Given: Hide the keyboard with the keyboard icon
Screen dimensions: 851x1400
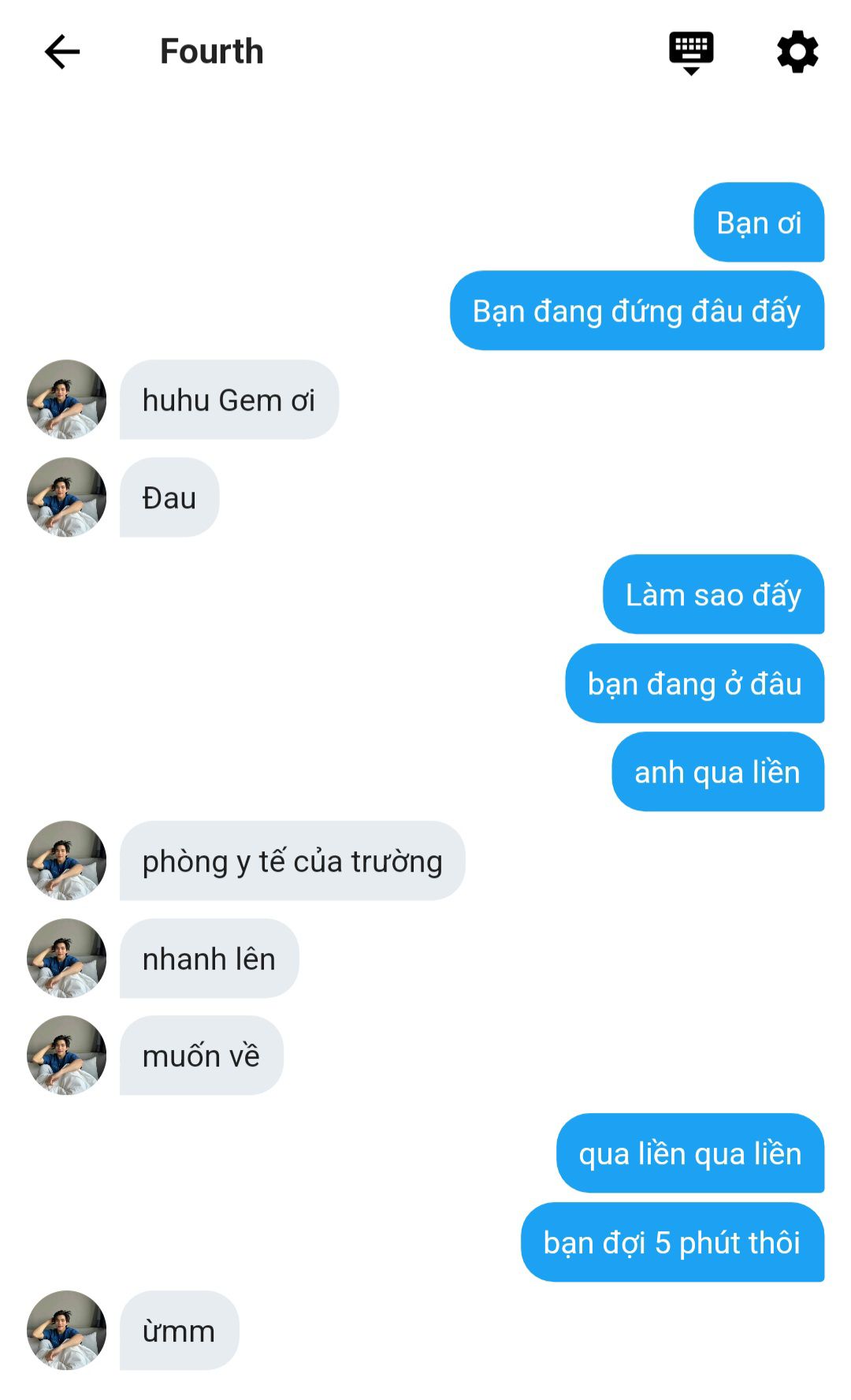Looking at the screenshot, I should pos(691,53).
